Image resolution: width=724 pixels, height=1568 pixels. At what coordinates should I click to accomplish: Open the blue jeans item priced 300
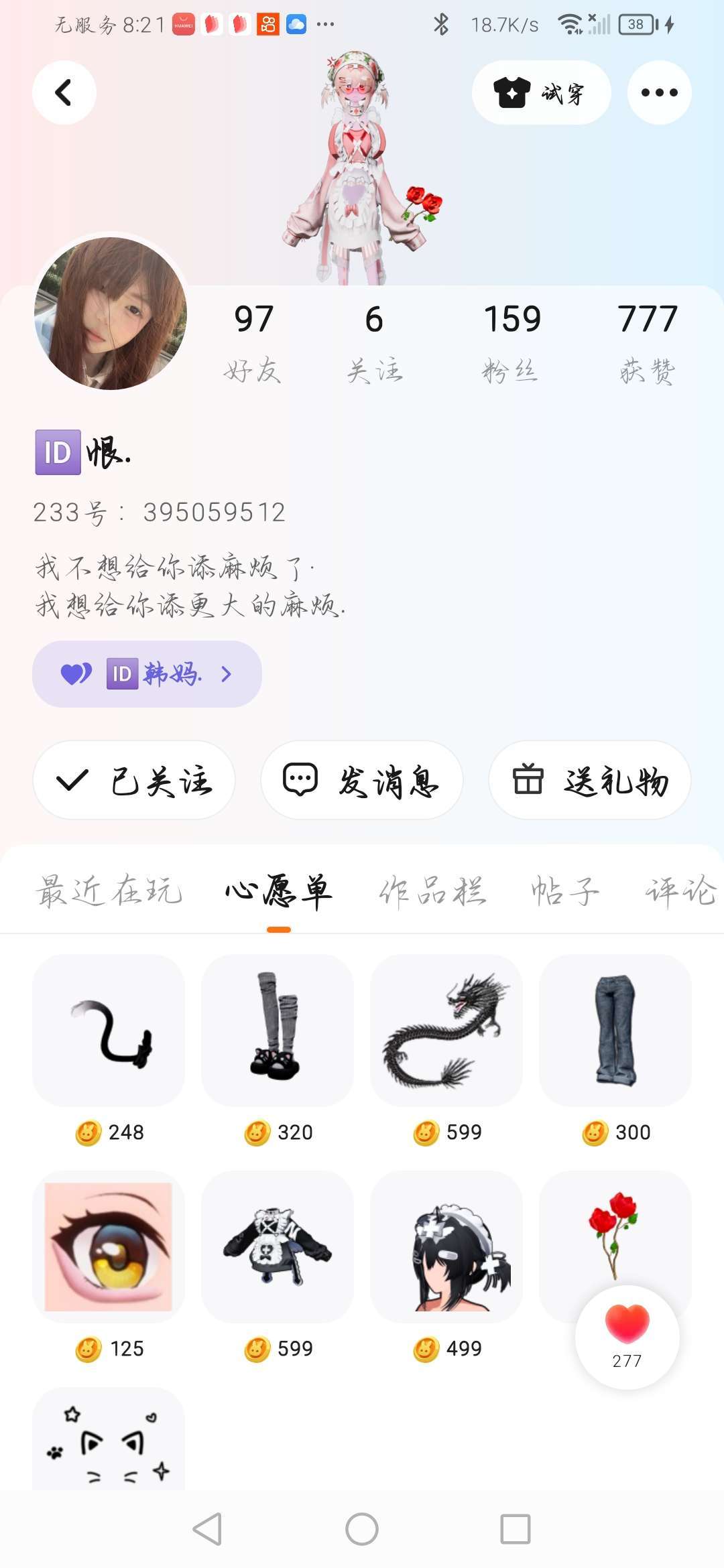click(615, 1031)
